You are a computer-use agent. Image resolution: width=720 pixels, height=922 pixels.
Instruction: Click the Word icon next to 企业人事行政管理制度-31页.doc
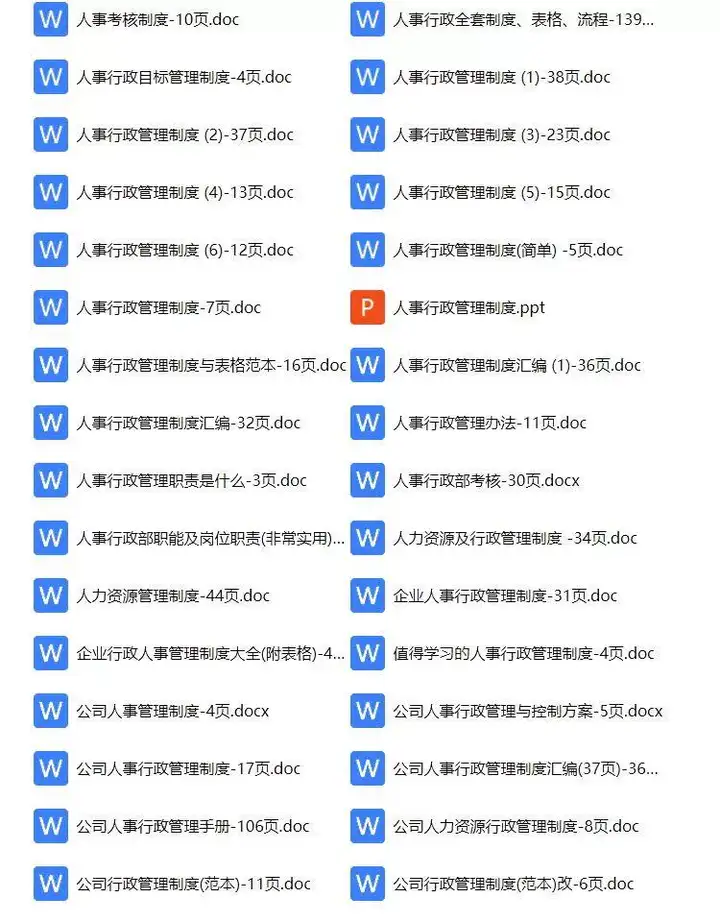(367, 595)
